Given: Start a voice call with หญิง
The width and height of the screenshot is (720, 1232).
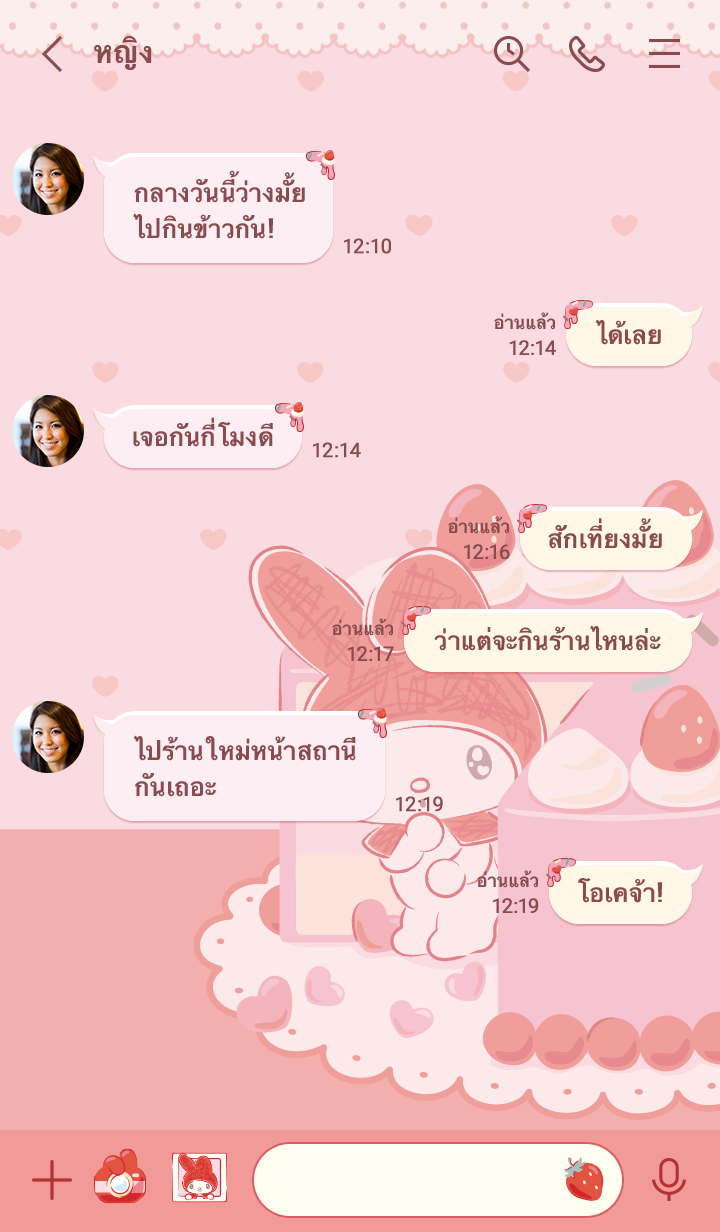Looking at the screenshot, I should [587, 54].
